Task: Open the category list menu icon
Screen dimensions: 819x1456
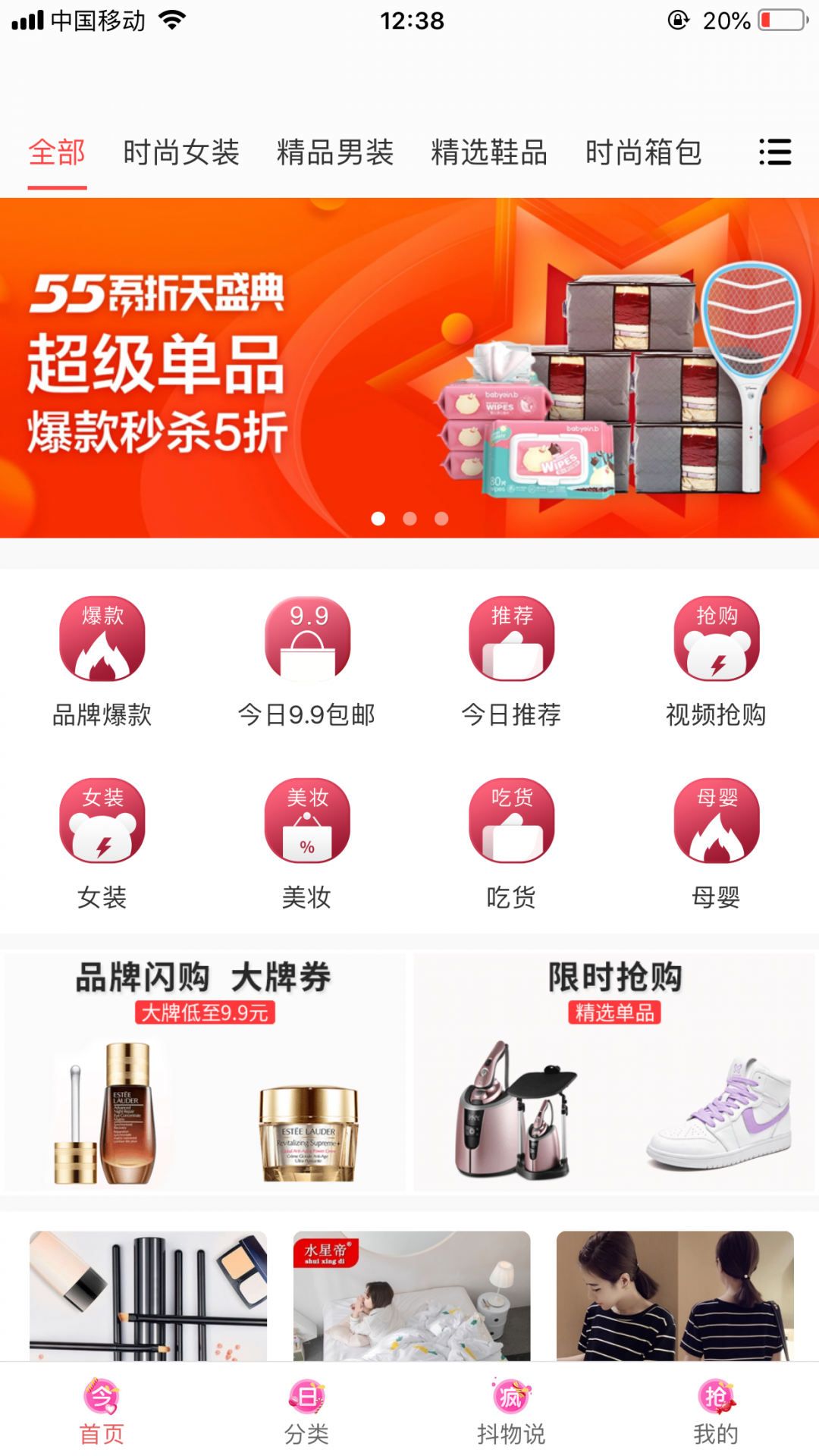Action: [774, 152]
